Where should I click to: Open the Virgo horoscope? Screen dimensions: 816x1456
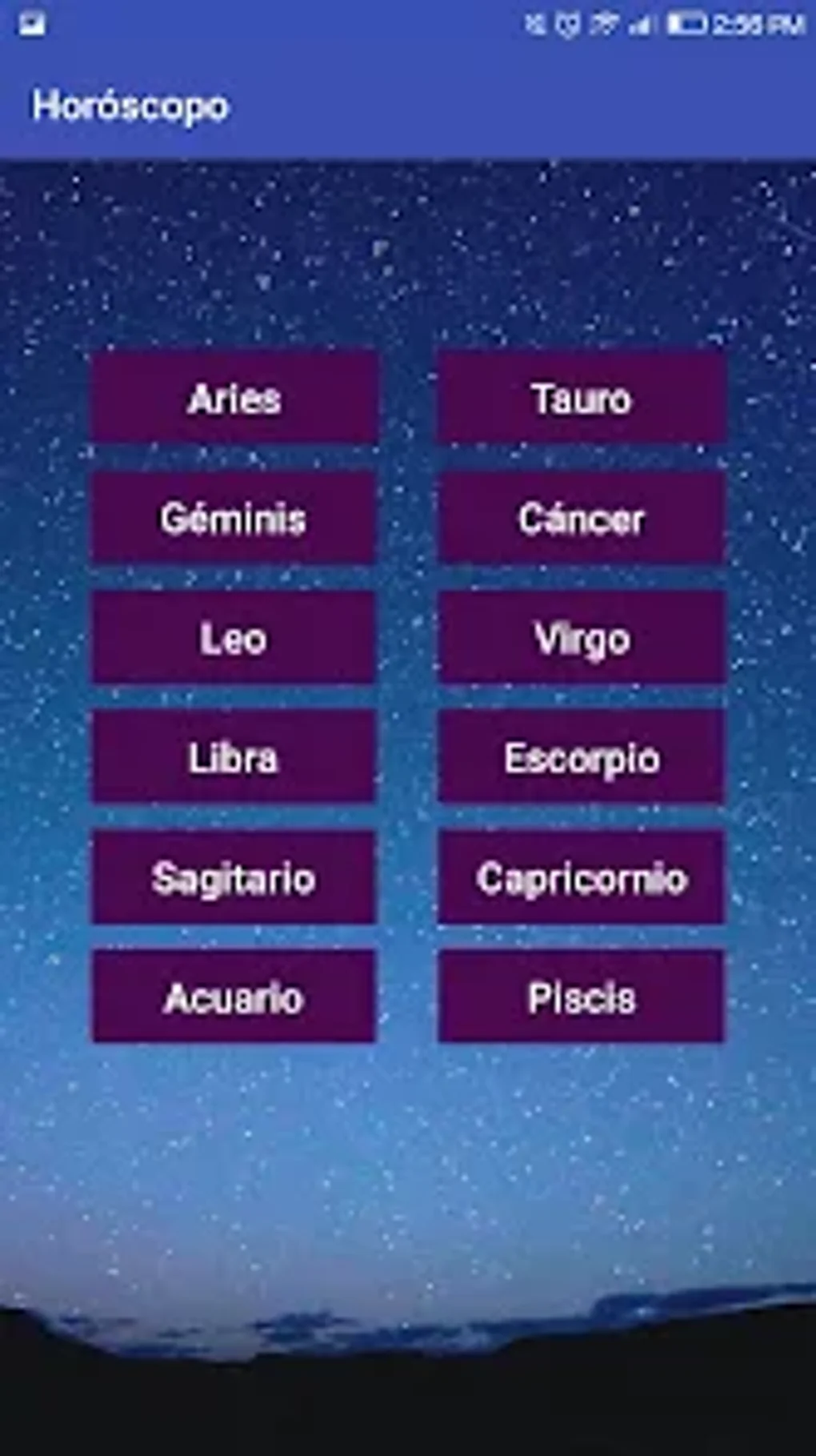(x=580, y=639)
